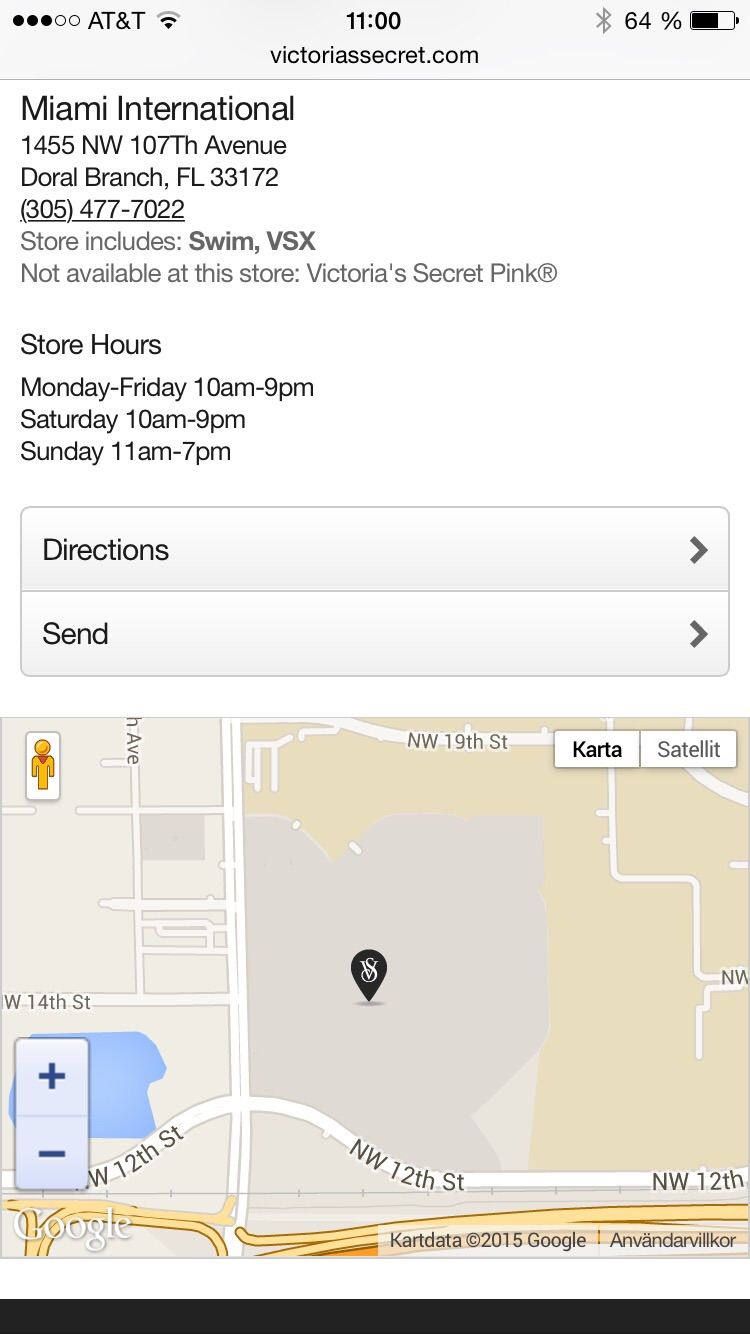Tap the victoriassecret.com address bar
The image size is (750, 1334).
374,55
